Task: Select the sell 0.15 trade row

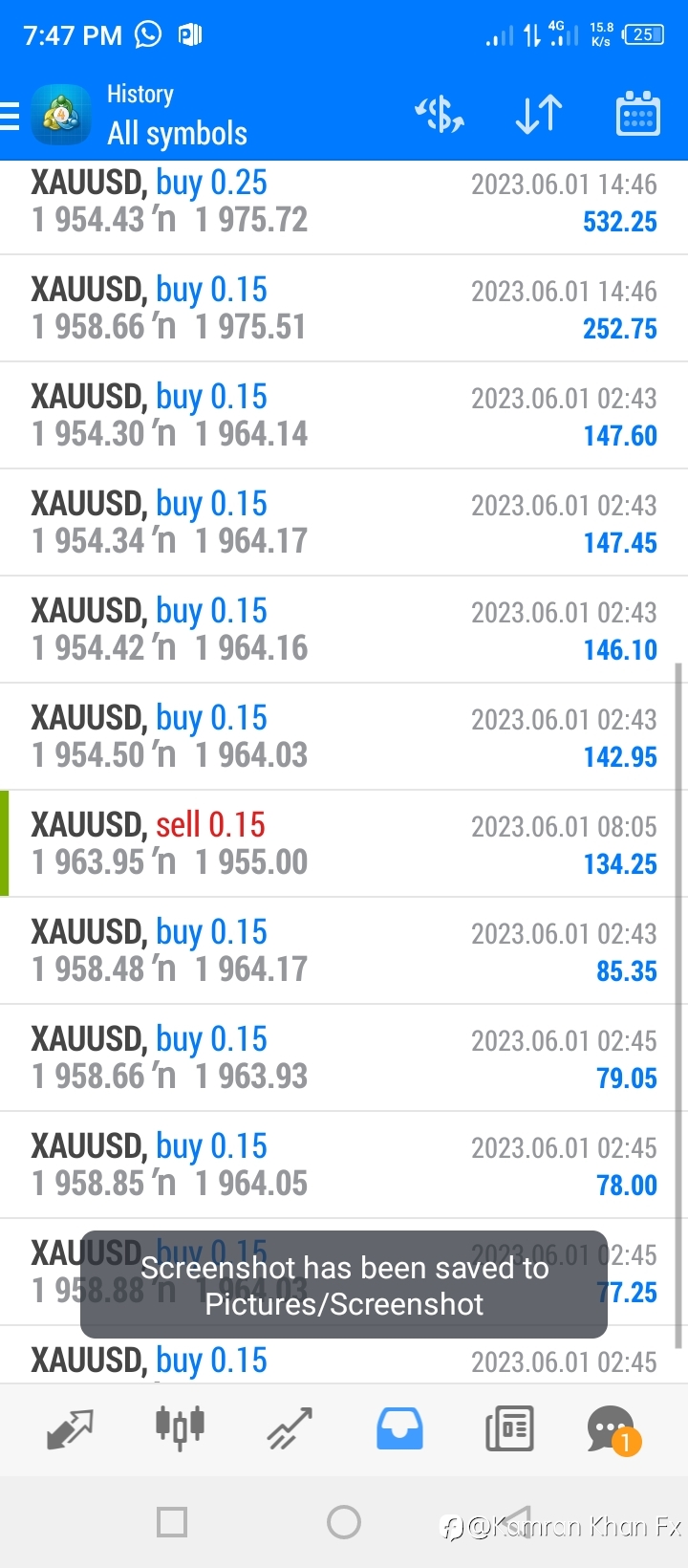Action: click(344, 844)
